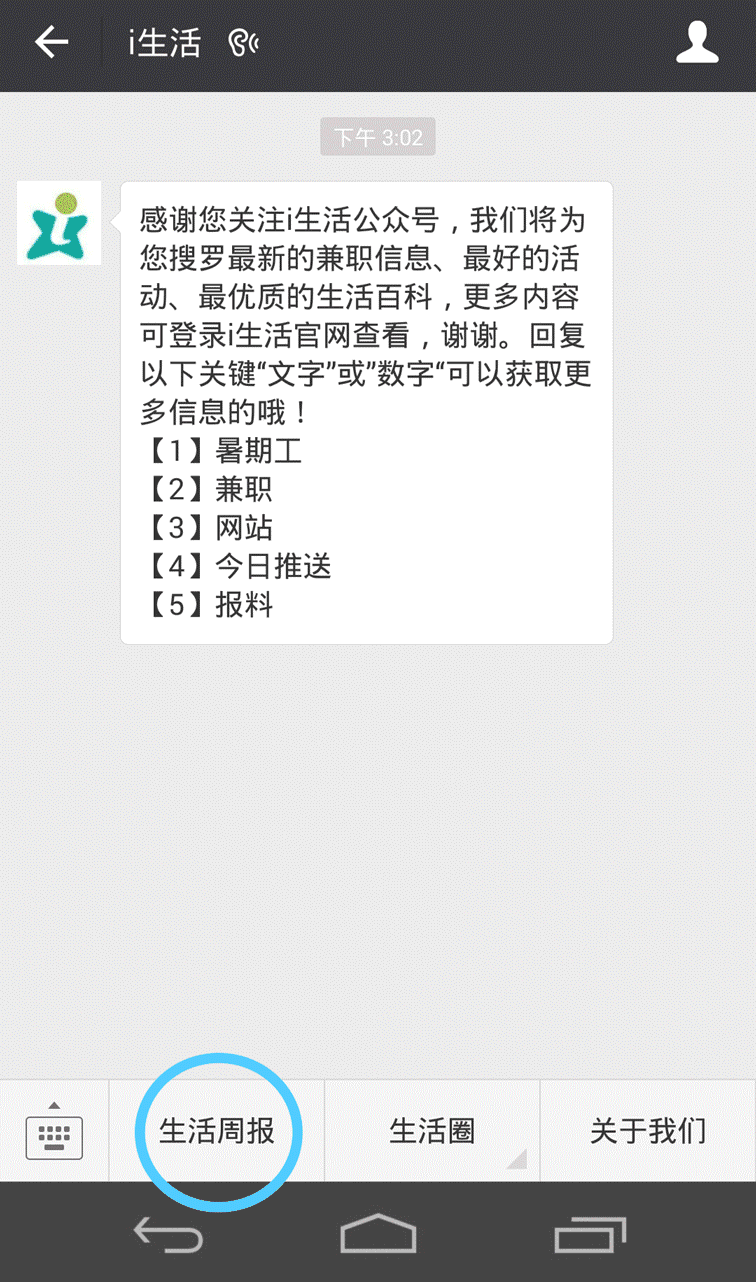Switch to keyboard input mode
The height and width of the screenshot is (1282, 756).
54,1131
